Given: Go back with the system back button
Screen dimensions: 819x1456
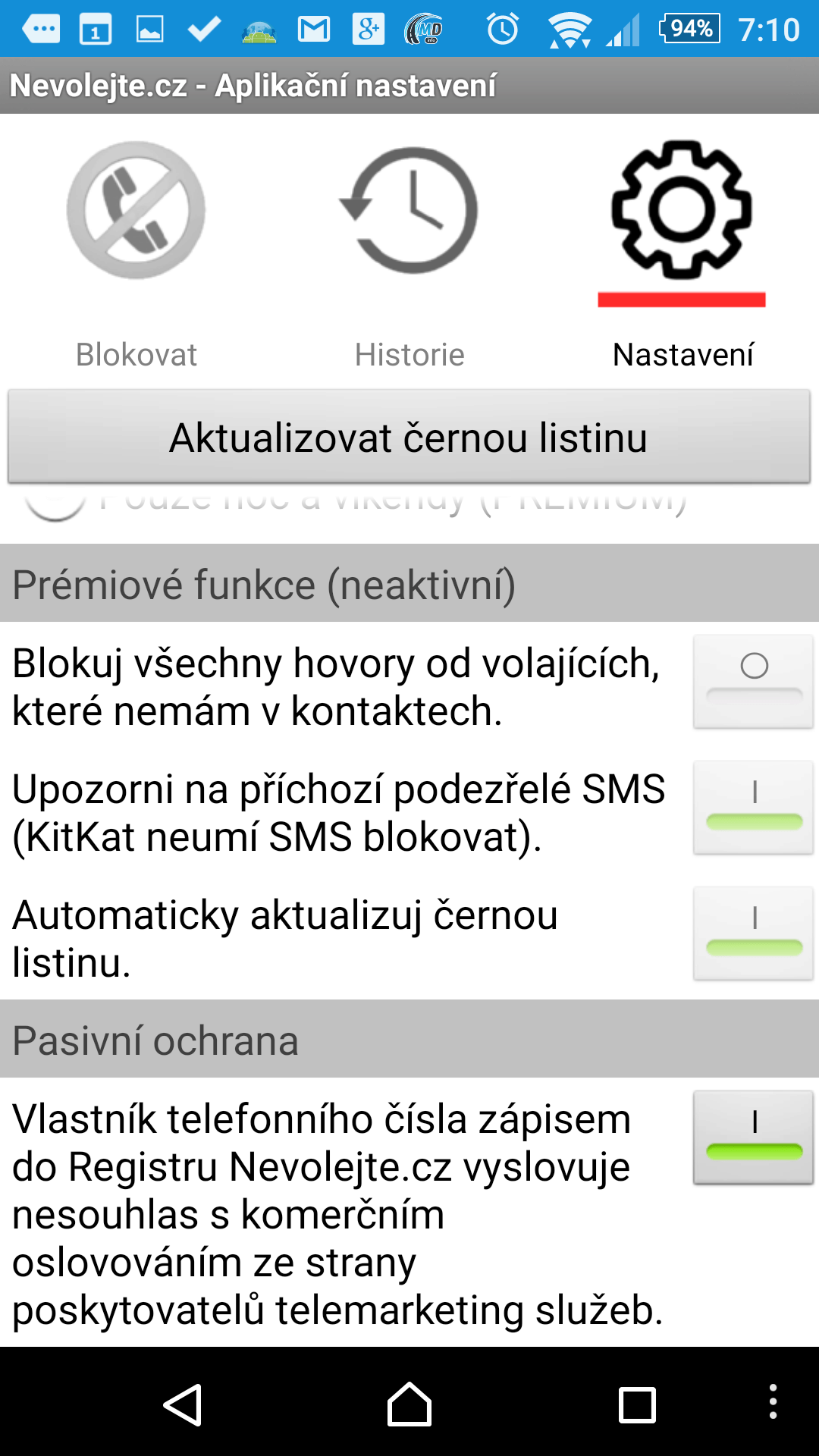Looking at the screenshot, I should click(183, 1405).
